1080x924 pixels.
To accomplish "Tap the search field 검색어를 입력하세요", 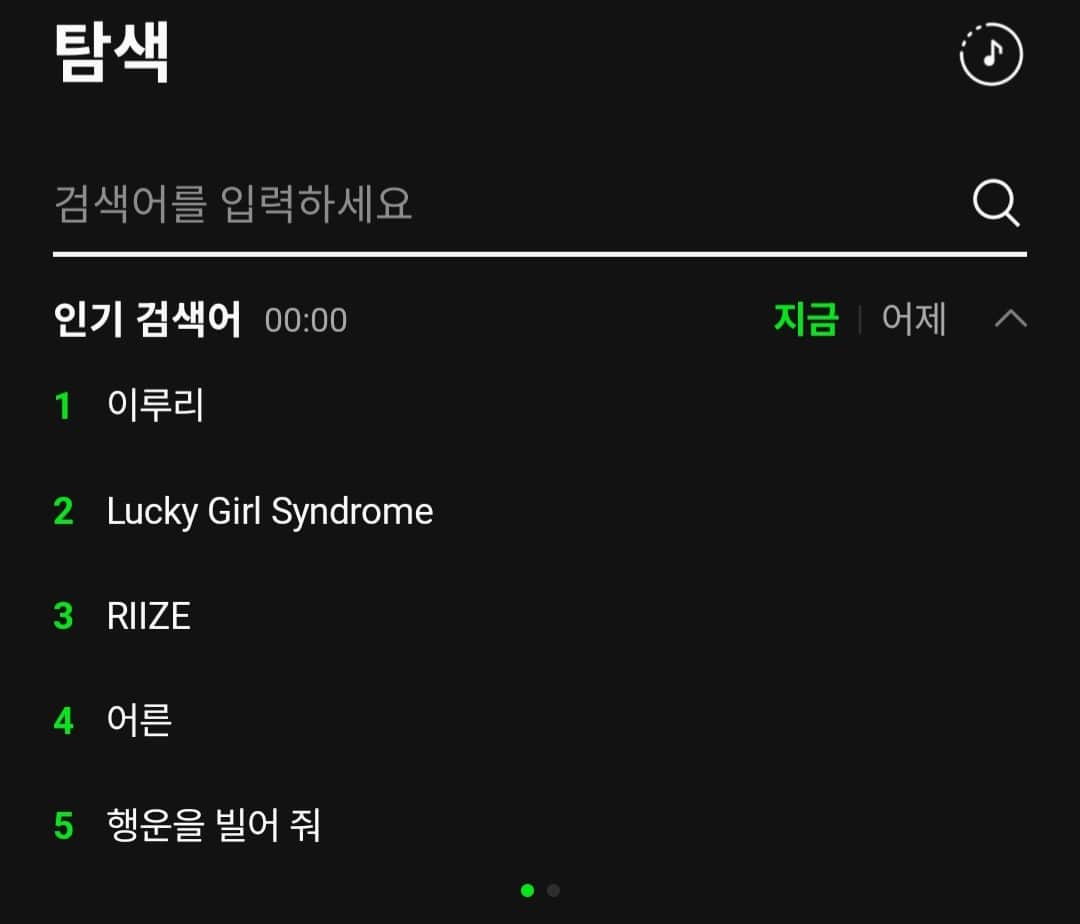I will pyautogui.click(x=500, y=204).
